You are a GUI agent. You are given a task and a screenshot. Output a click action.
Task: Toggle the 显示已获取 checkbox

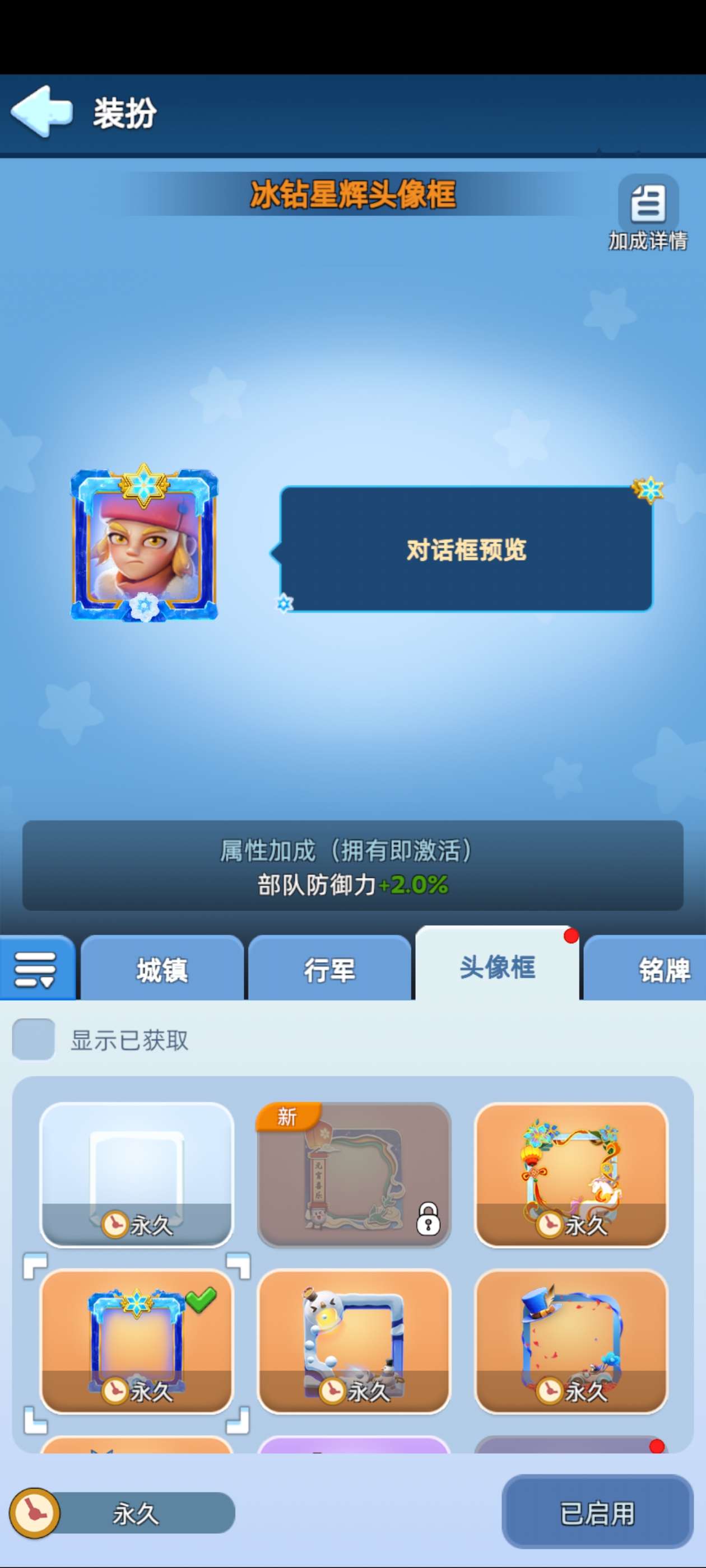pos(34,1040)
